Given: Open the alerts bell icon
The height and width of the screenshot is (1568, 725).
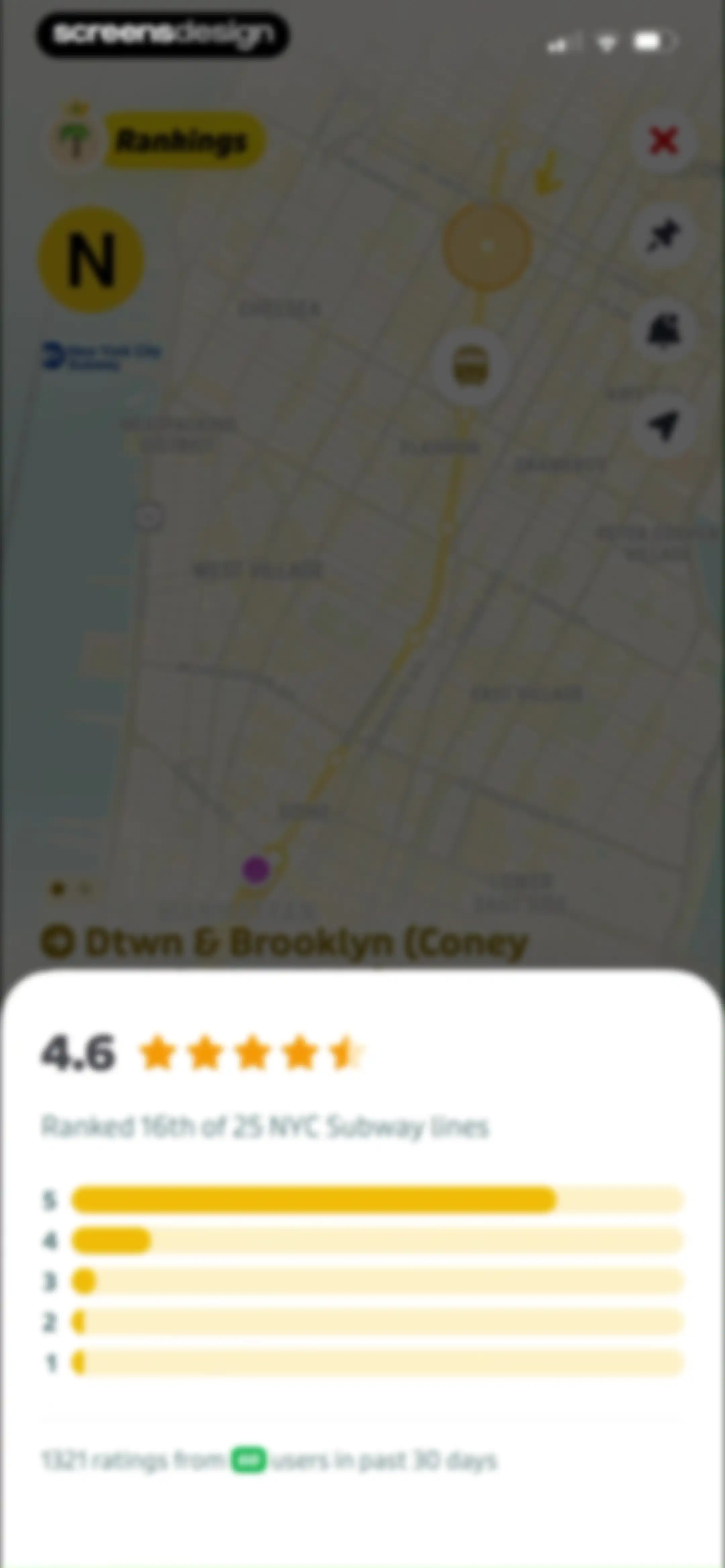Looking at the screenshot, I should (x=663, y=330).
